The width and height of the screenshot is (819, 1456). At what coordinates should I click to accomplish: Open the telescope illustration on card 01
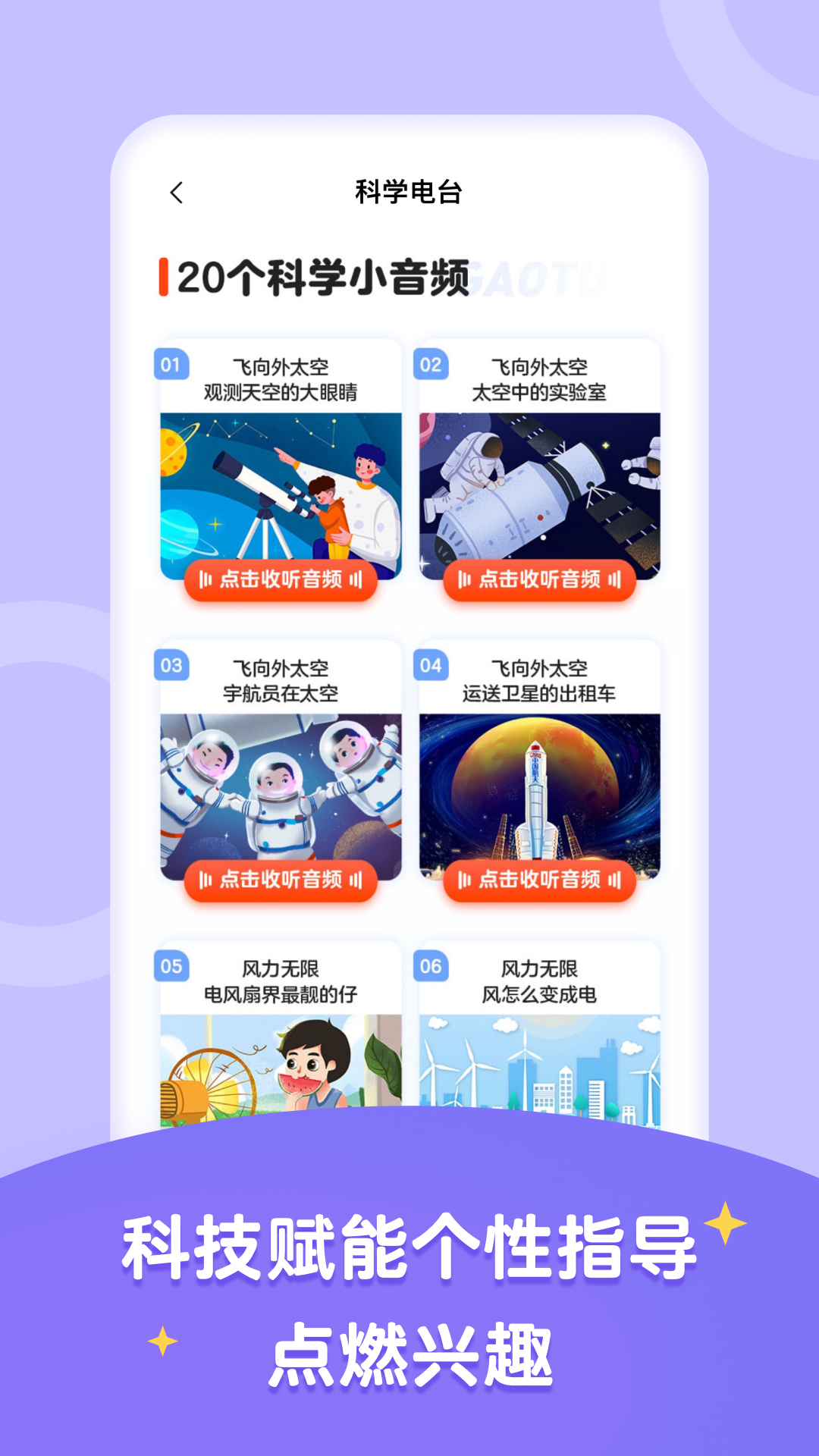[x=281, y=485]
